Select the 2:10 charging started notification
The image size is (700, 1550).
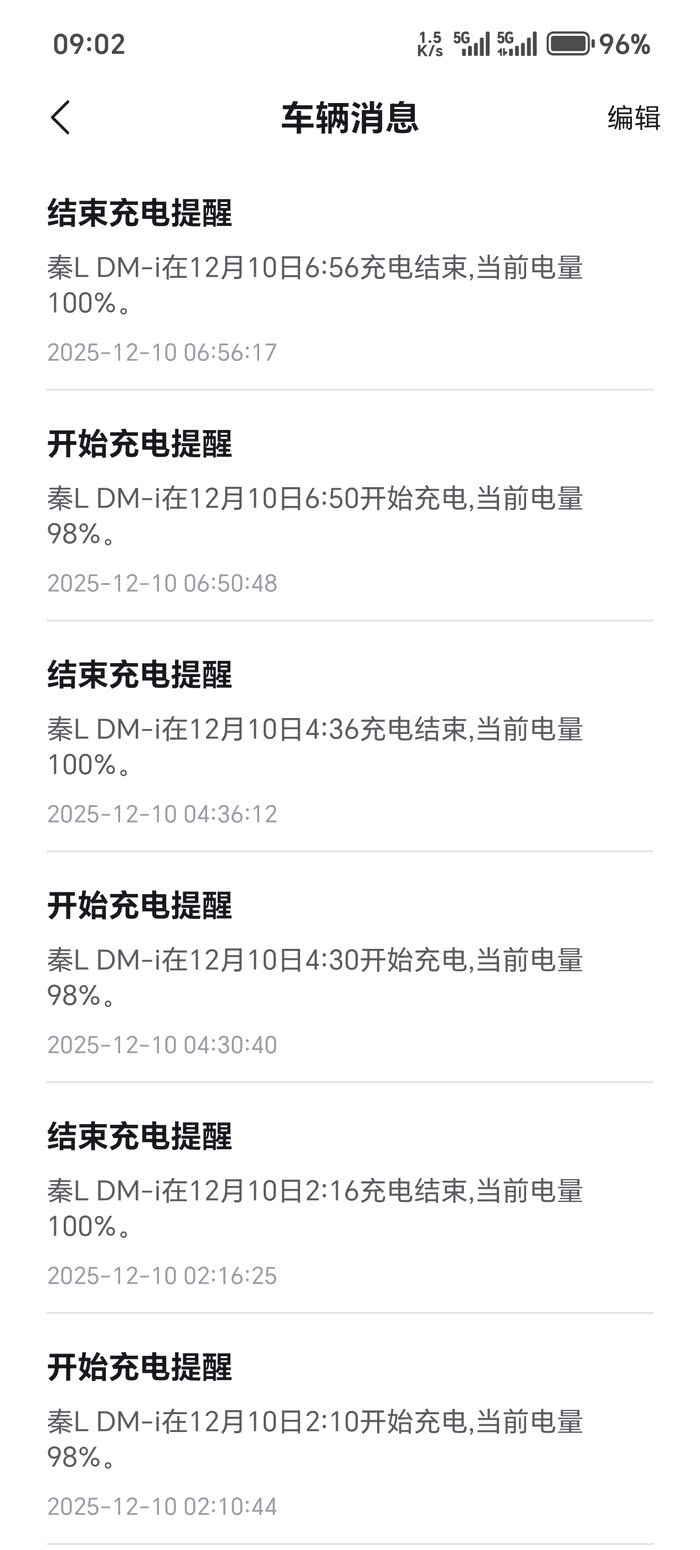[349, 1437]
